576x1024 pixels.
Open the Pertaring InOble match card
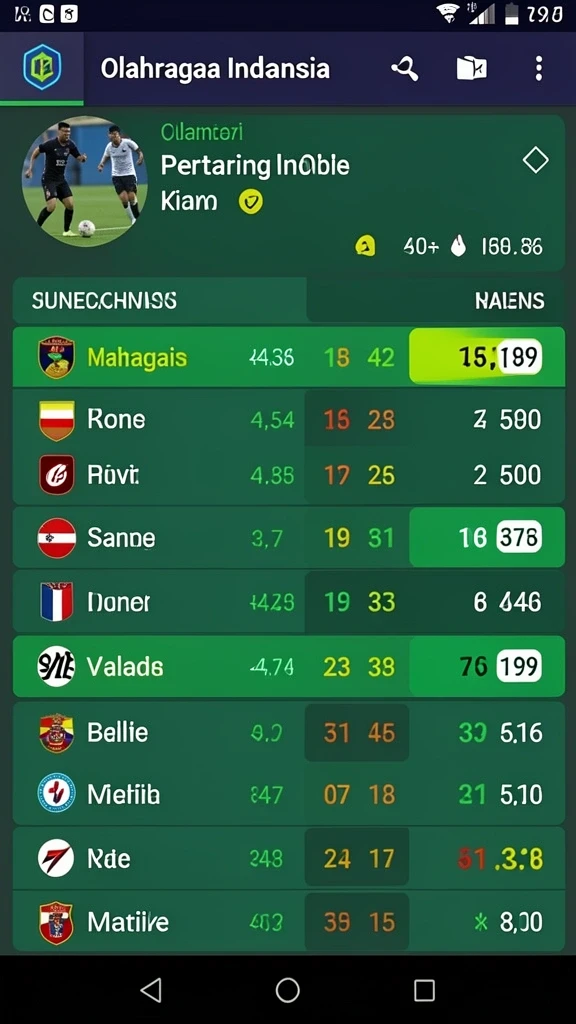289,193
